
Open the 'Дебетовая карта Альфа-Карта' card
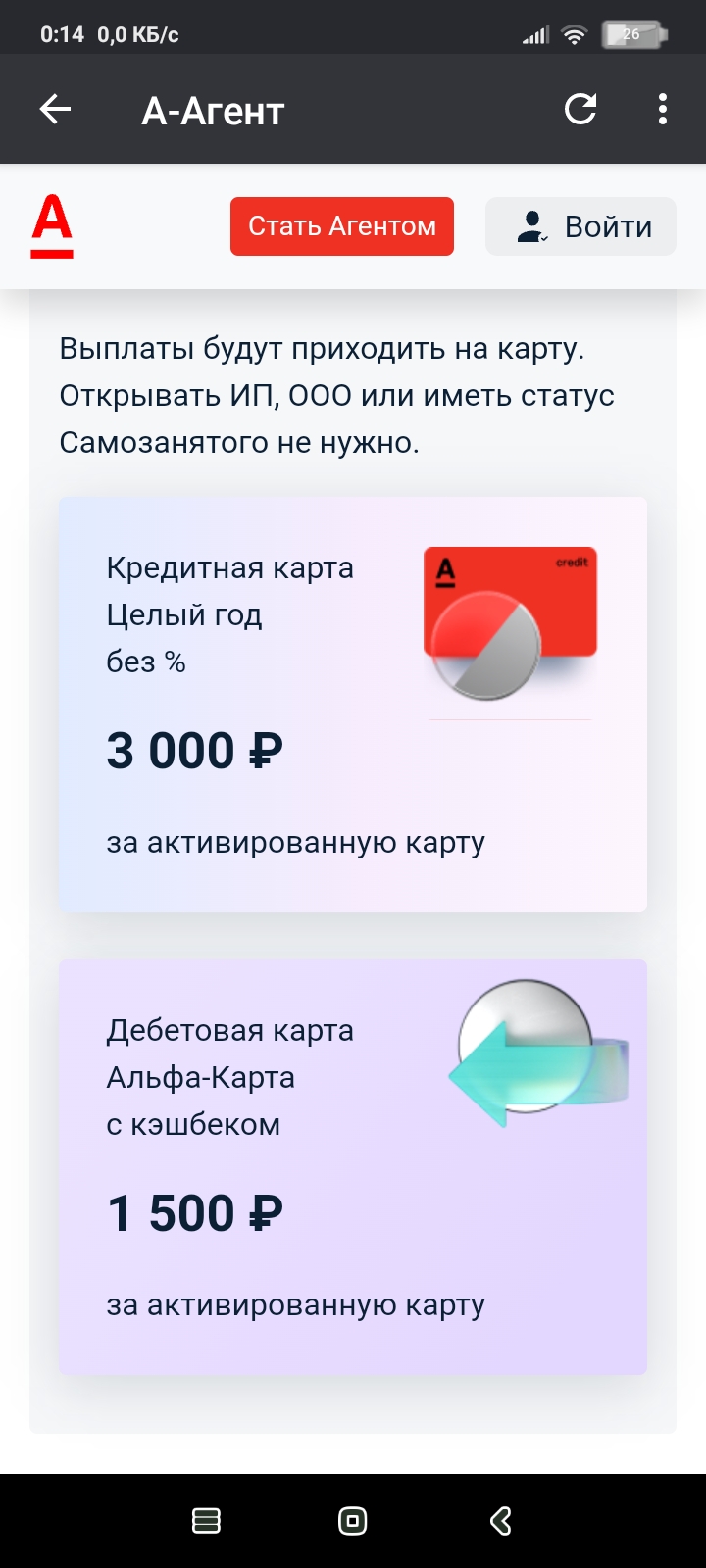click(x=353, y=1166)
